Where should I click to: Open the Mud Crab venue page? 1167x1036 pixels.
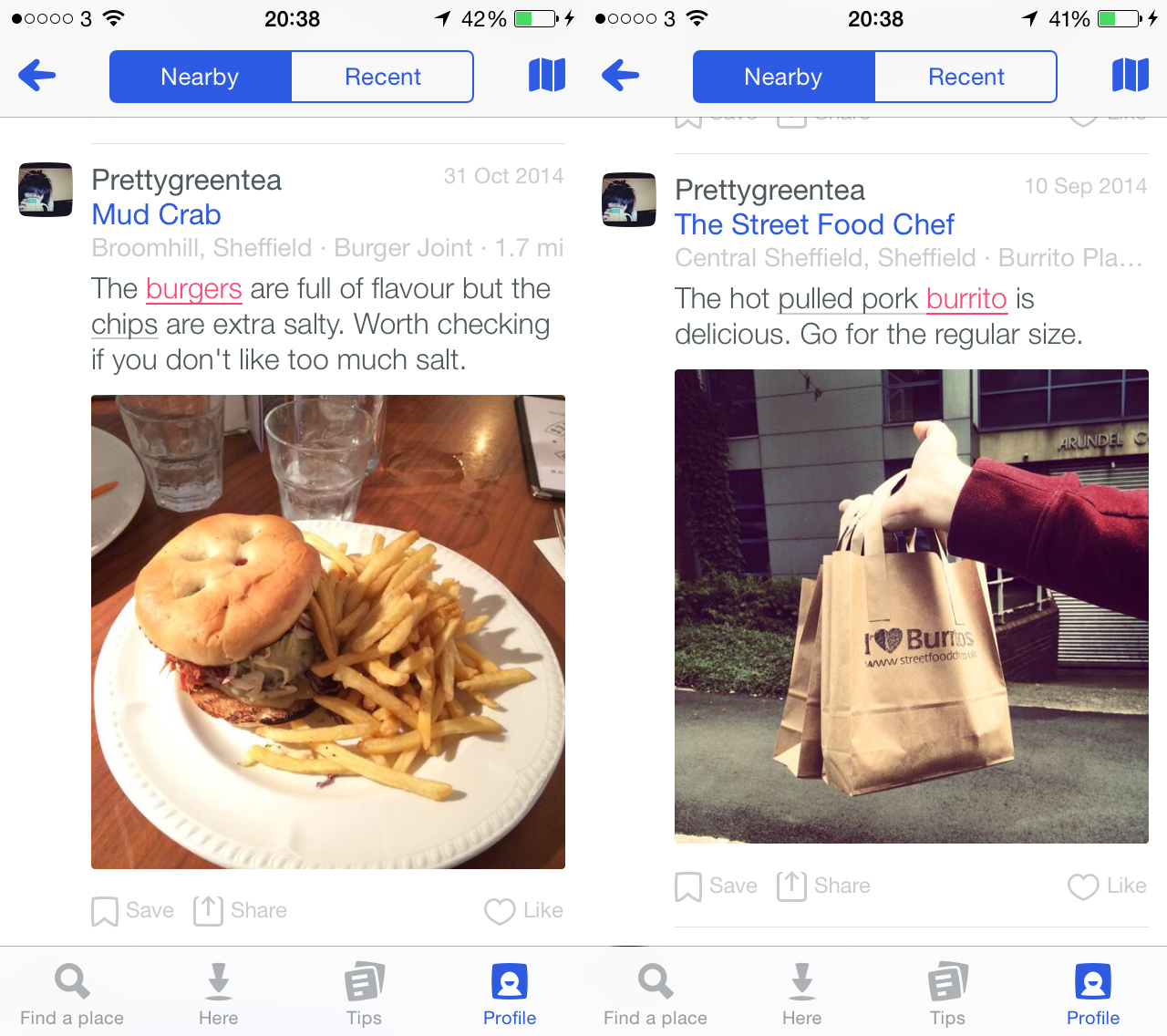(x=157, y=214)
